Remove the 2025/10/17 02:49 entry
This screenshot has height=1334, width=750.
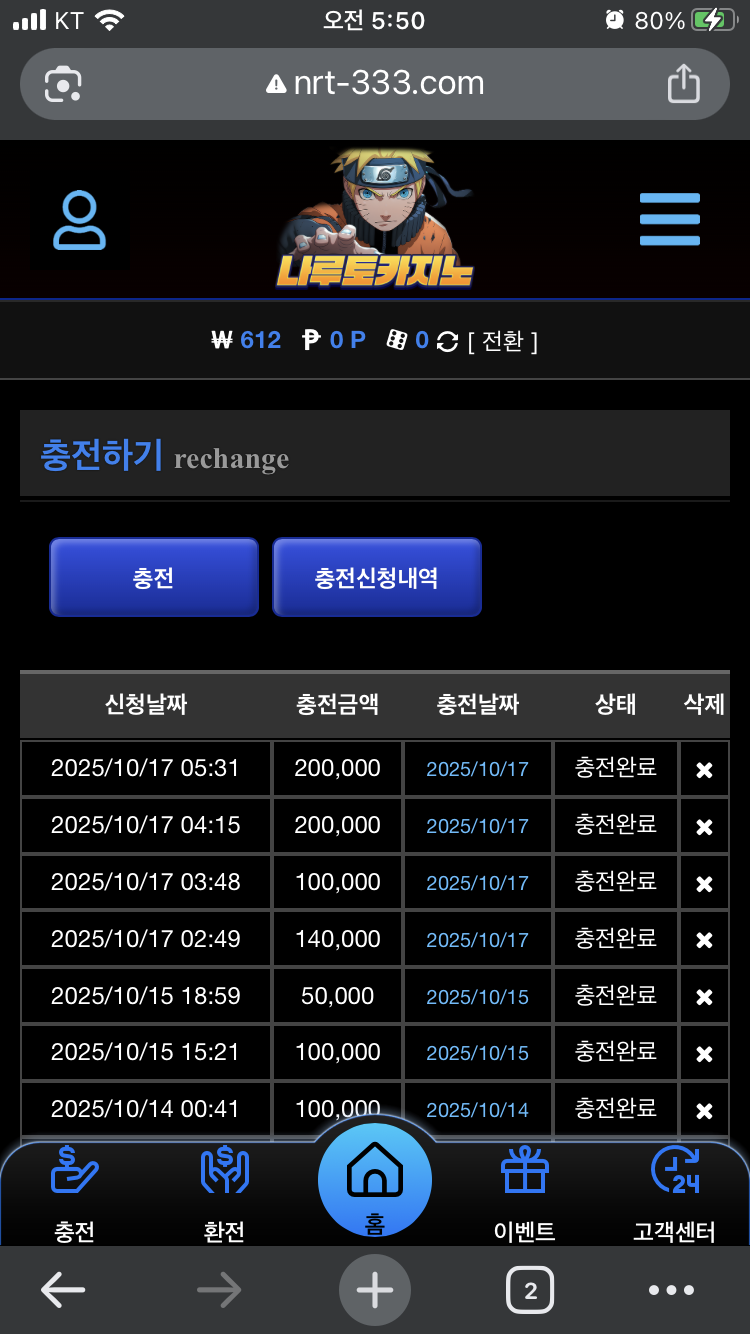pos(704,940)
